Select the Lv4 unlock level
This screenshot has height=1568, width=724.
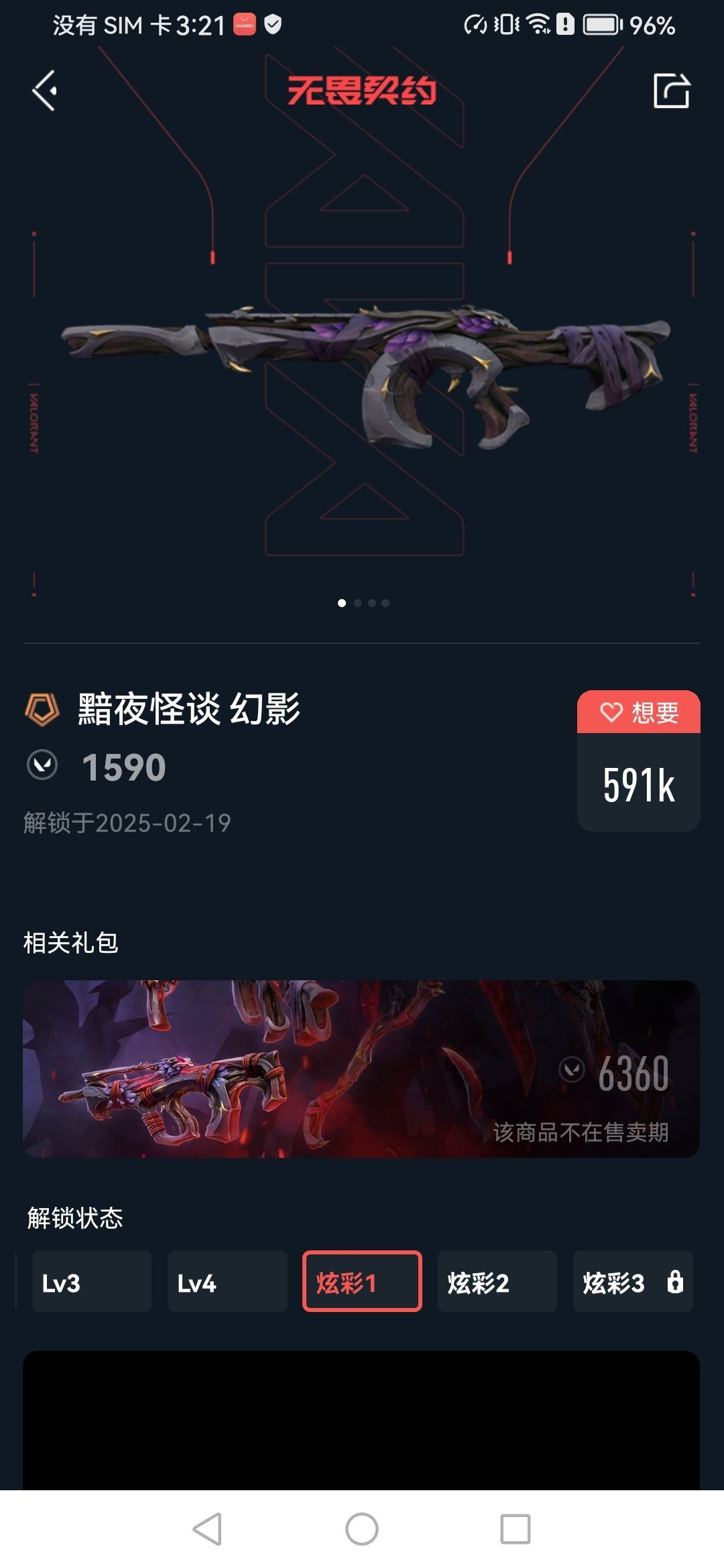click(227, 1281)
